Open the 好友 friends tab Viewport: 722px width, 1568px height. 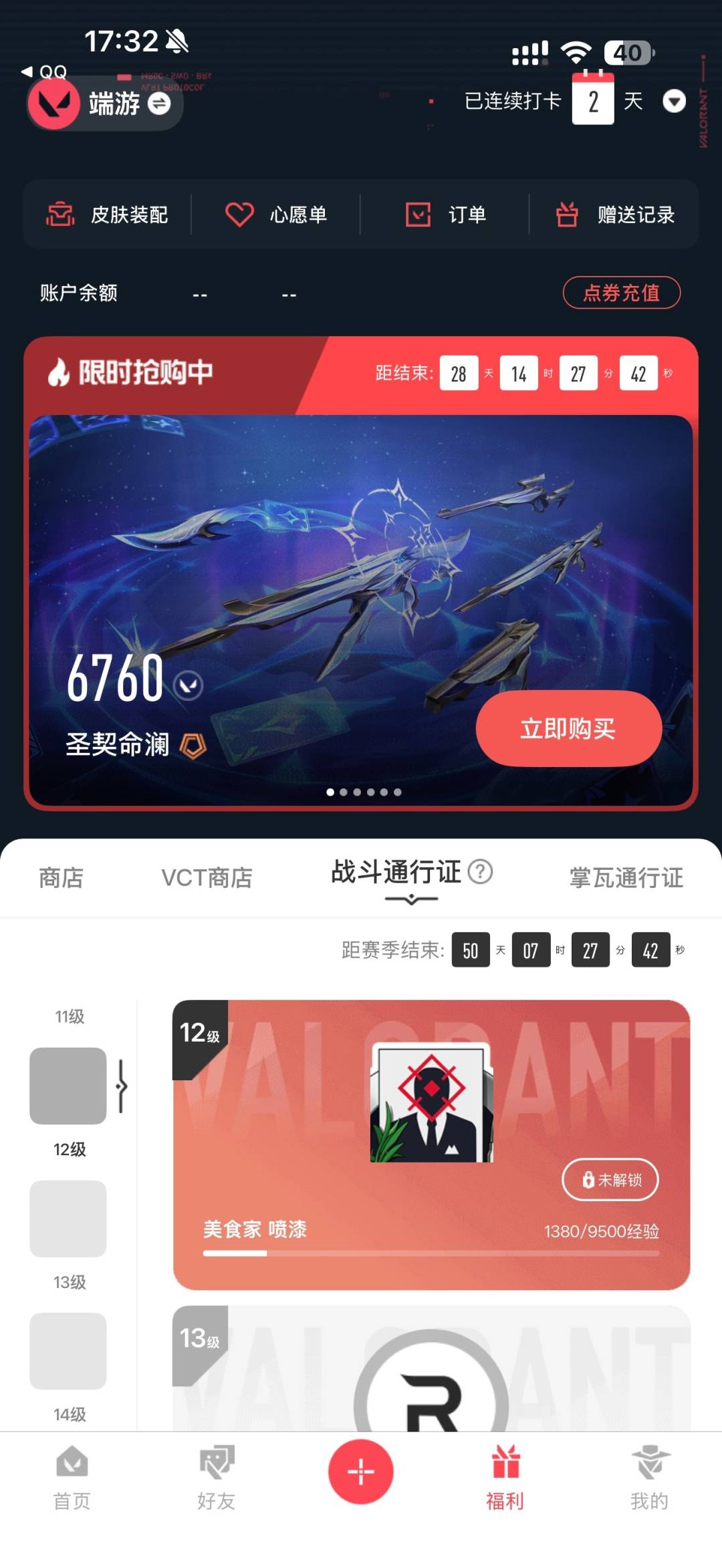tap(216, 1477)
